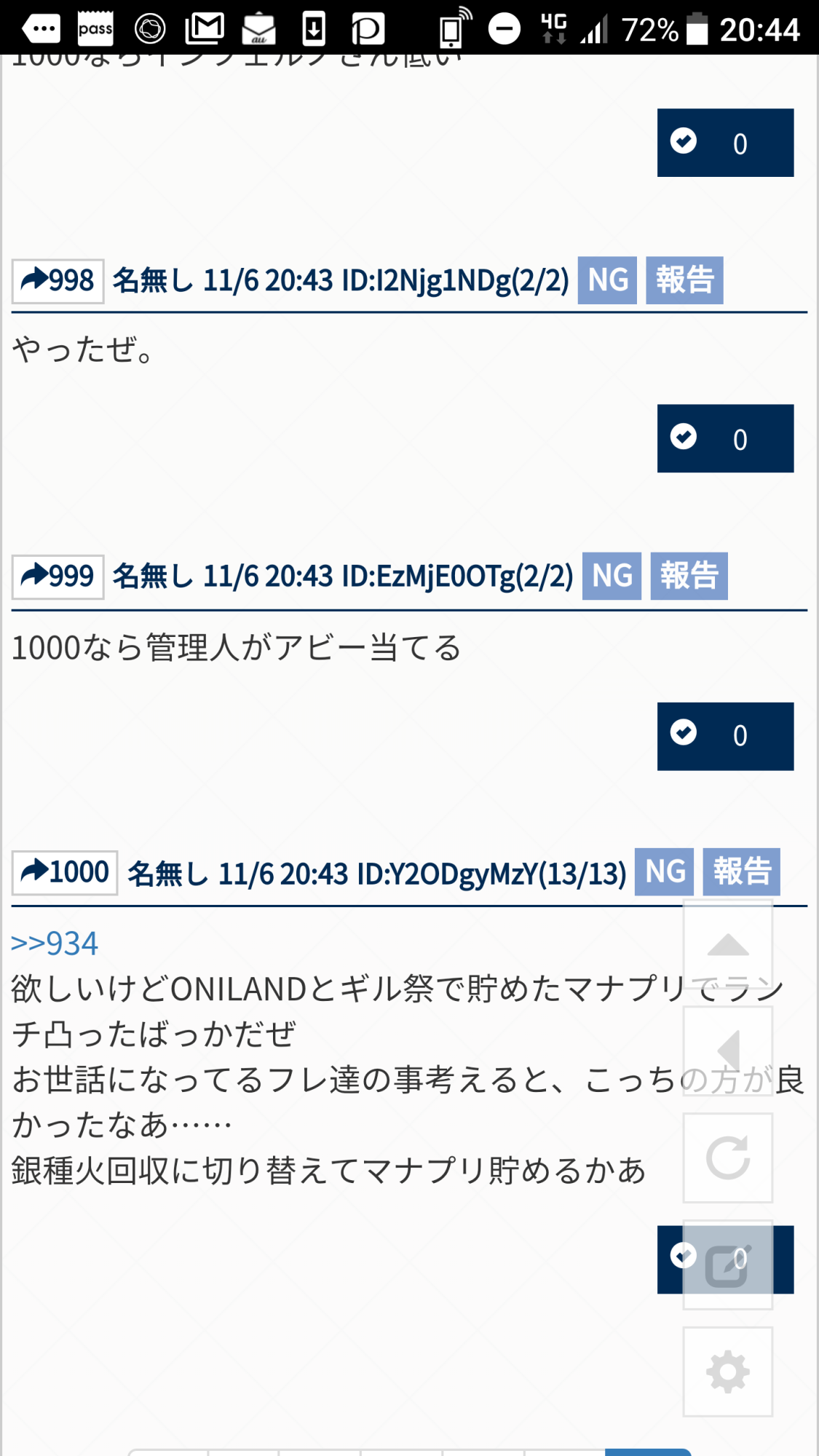Reload the thread with refresh icon
Image resolution: width=819 pixels, height=1456 pixels.
(x=727, y=1158)
